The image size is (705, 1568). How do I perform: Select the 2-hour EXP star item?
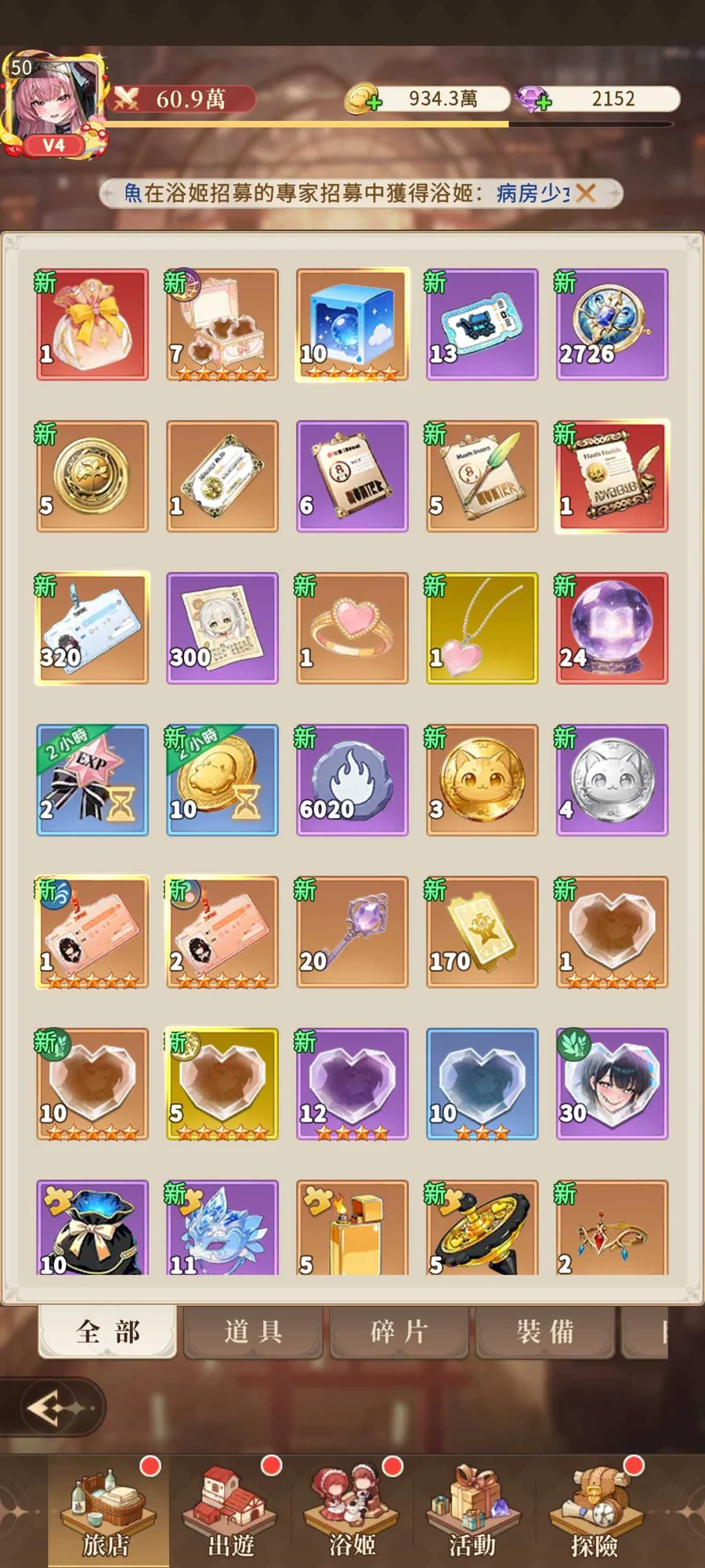coord(92,780)
